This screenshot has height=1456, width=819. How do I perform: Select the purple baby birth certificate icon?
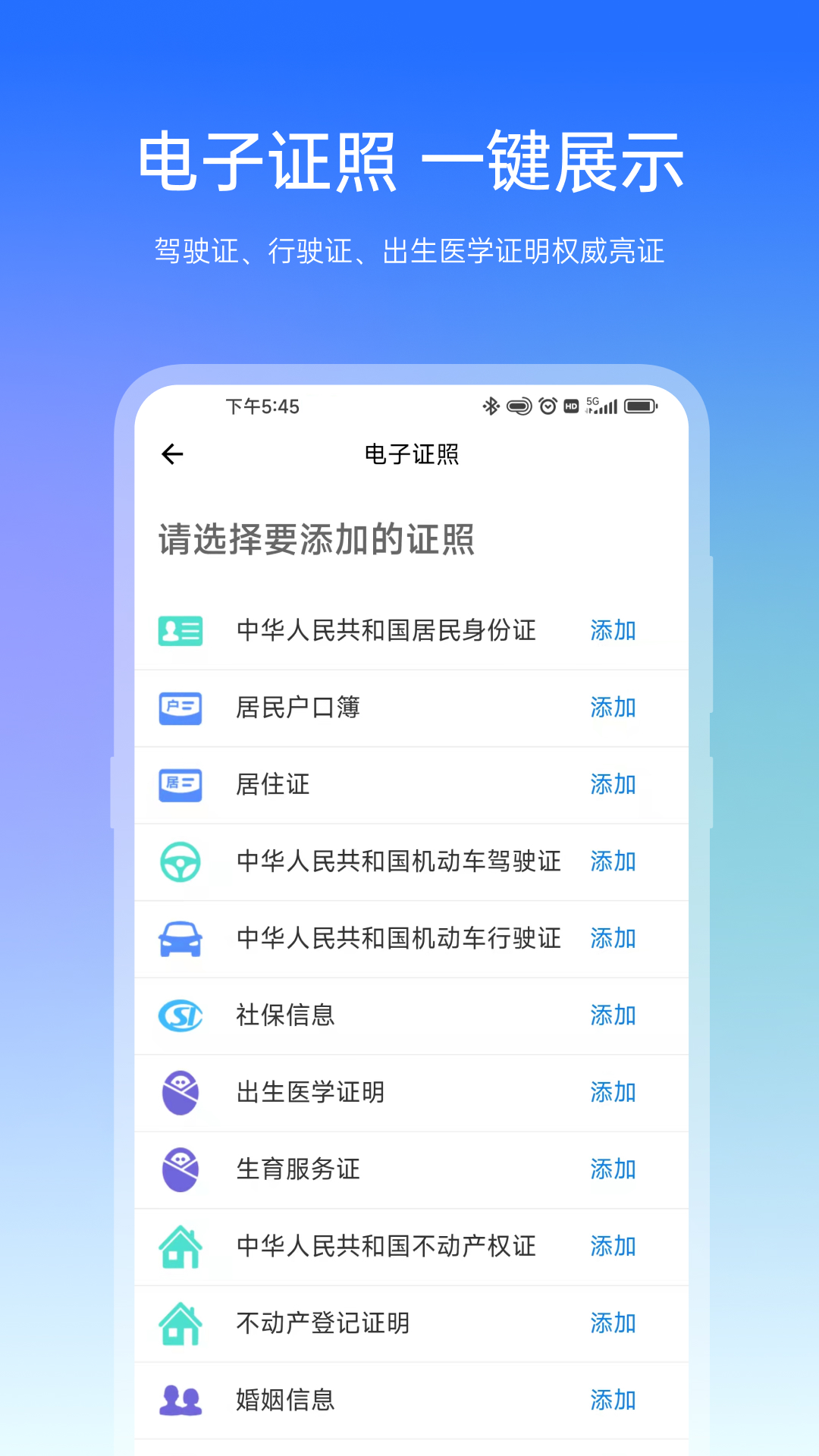180,1093
